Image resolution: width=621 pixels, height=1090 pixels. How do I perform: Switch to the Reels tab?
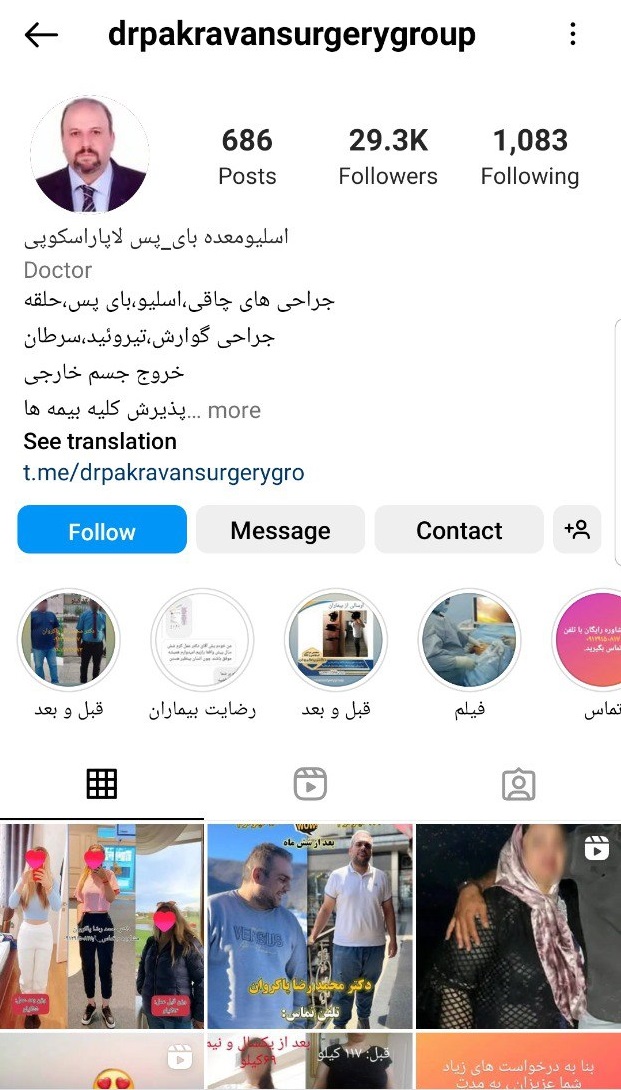click(x=310, y=785)
